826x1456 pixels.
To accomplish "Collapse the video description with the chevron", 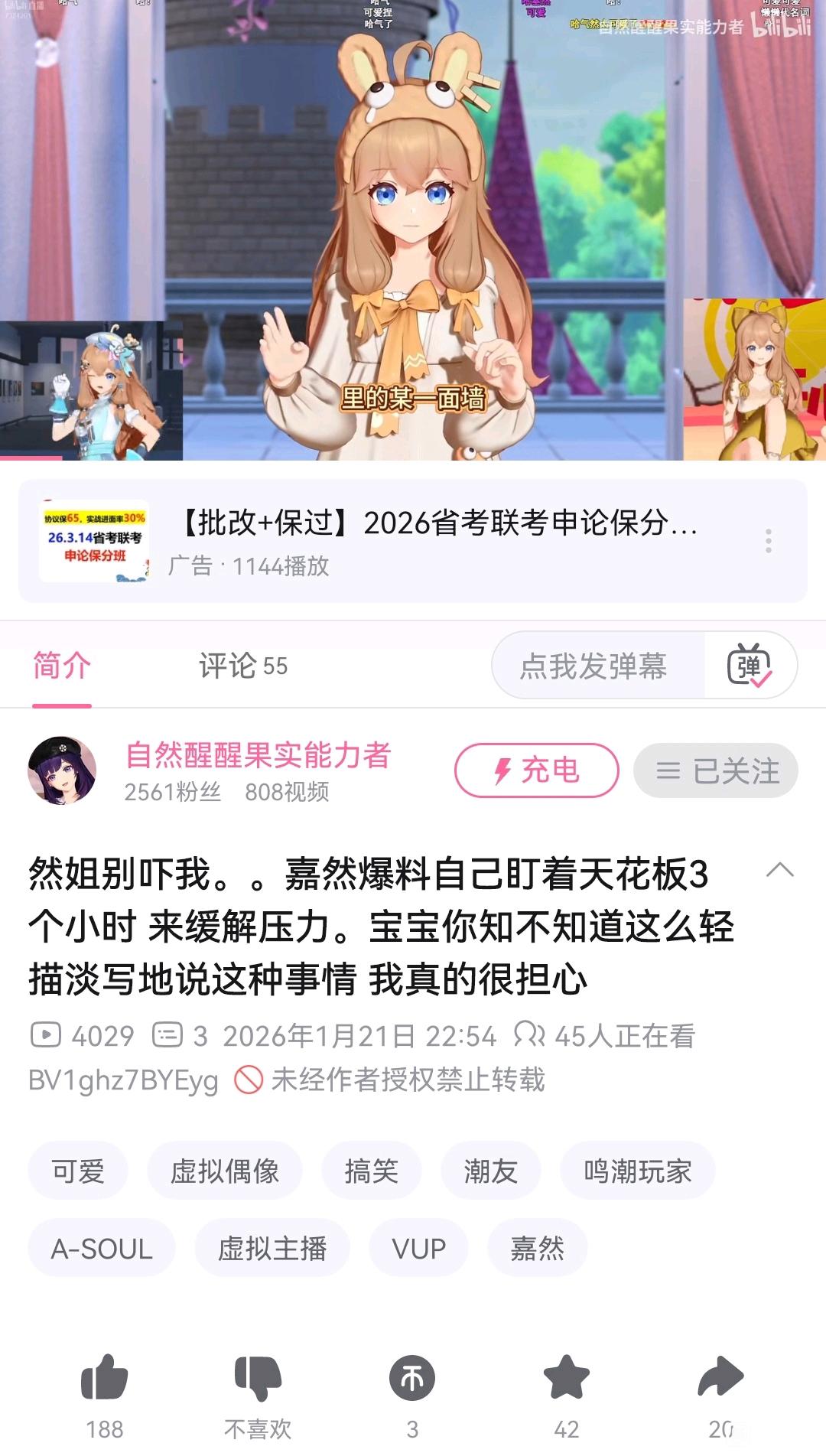I will click(x=780, y=871).
